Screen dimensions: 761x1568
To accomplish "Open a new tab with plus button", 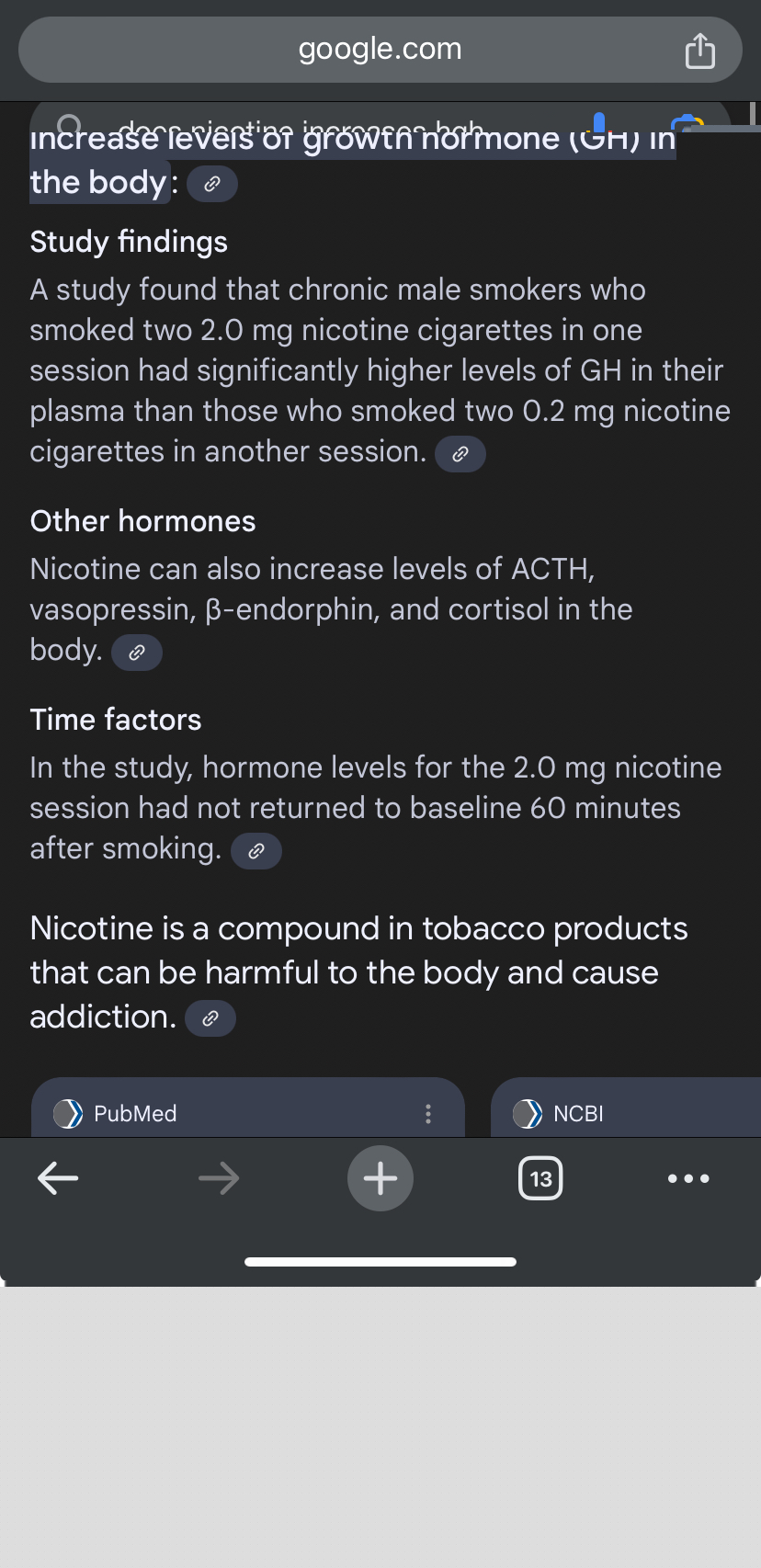I will [x=380, y=1178].
